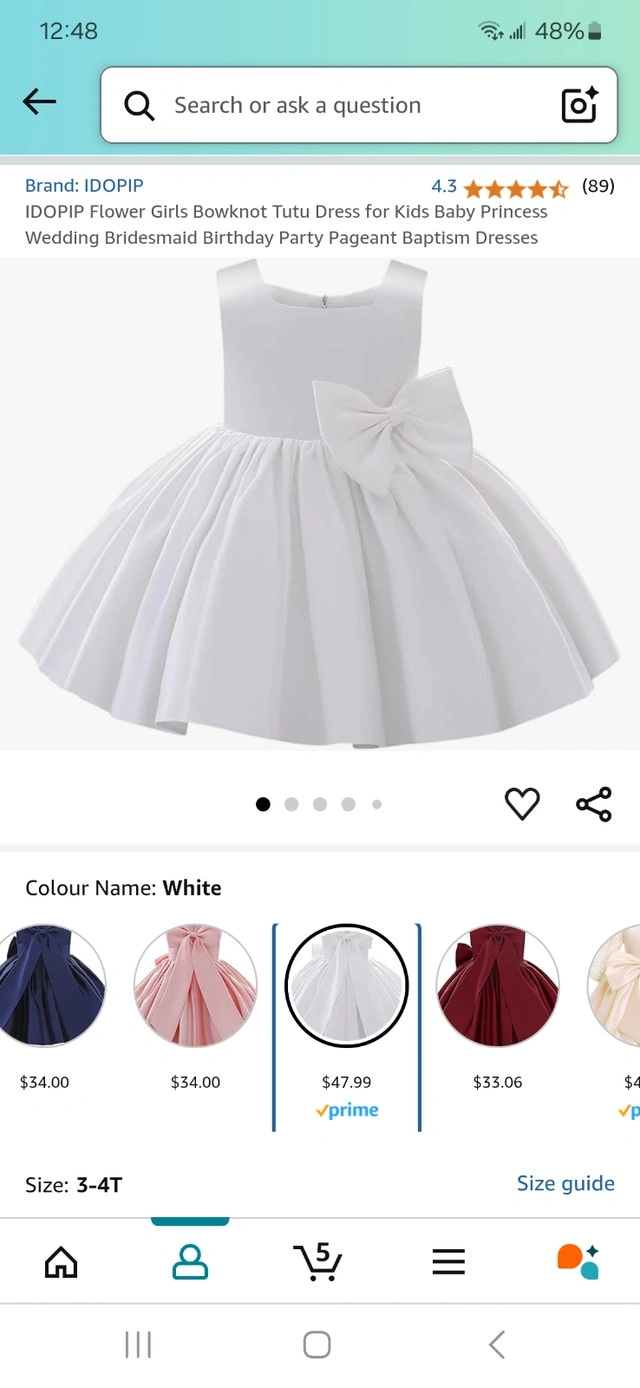640x1388 pixels.
Task: Go back using the top arrow
Action: click(x=39, y=102)
